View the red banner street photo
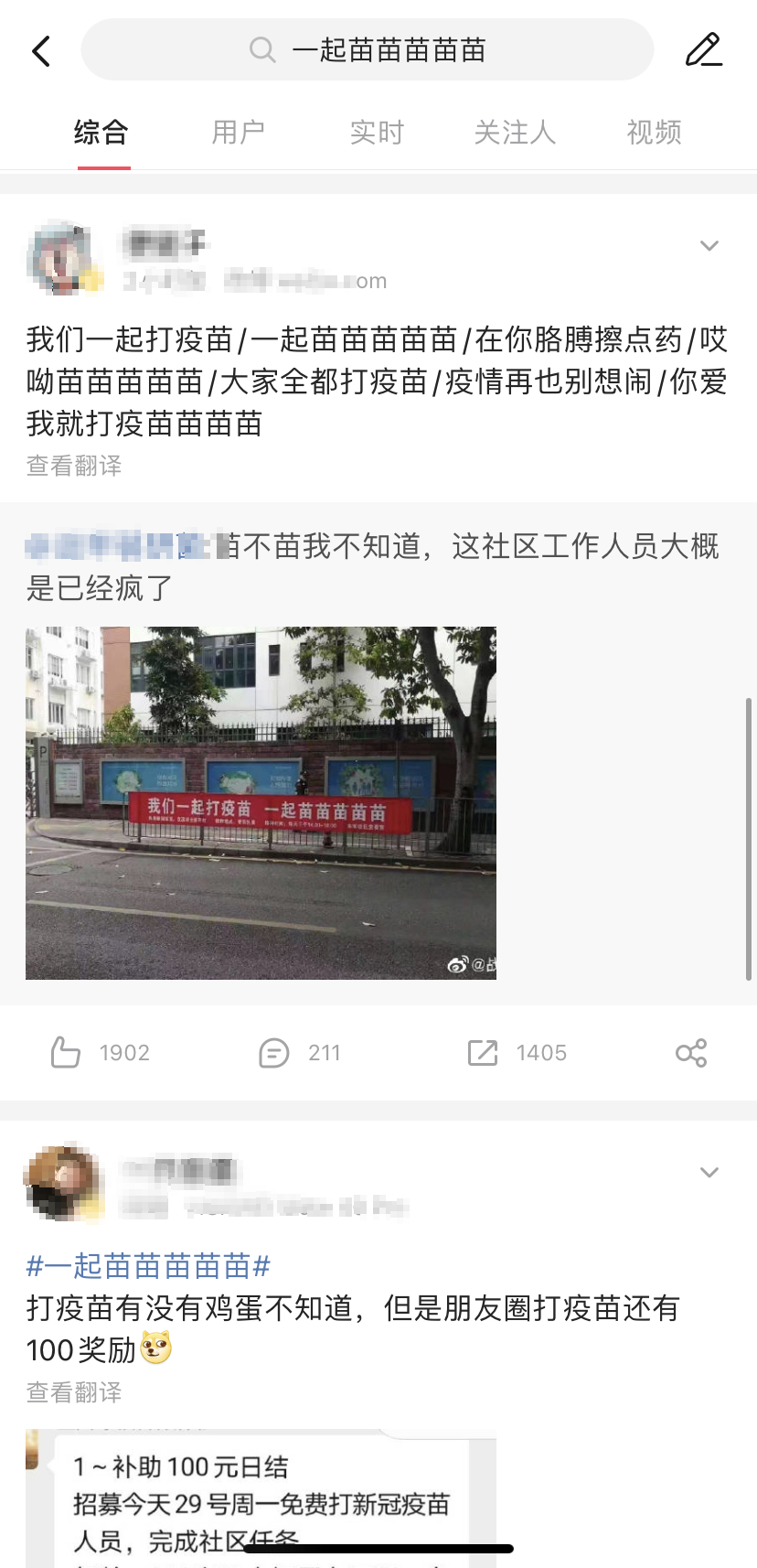757x1568 pixels. [x=261, y=802]
